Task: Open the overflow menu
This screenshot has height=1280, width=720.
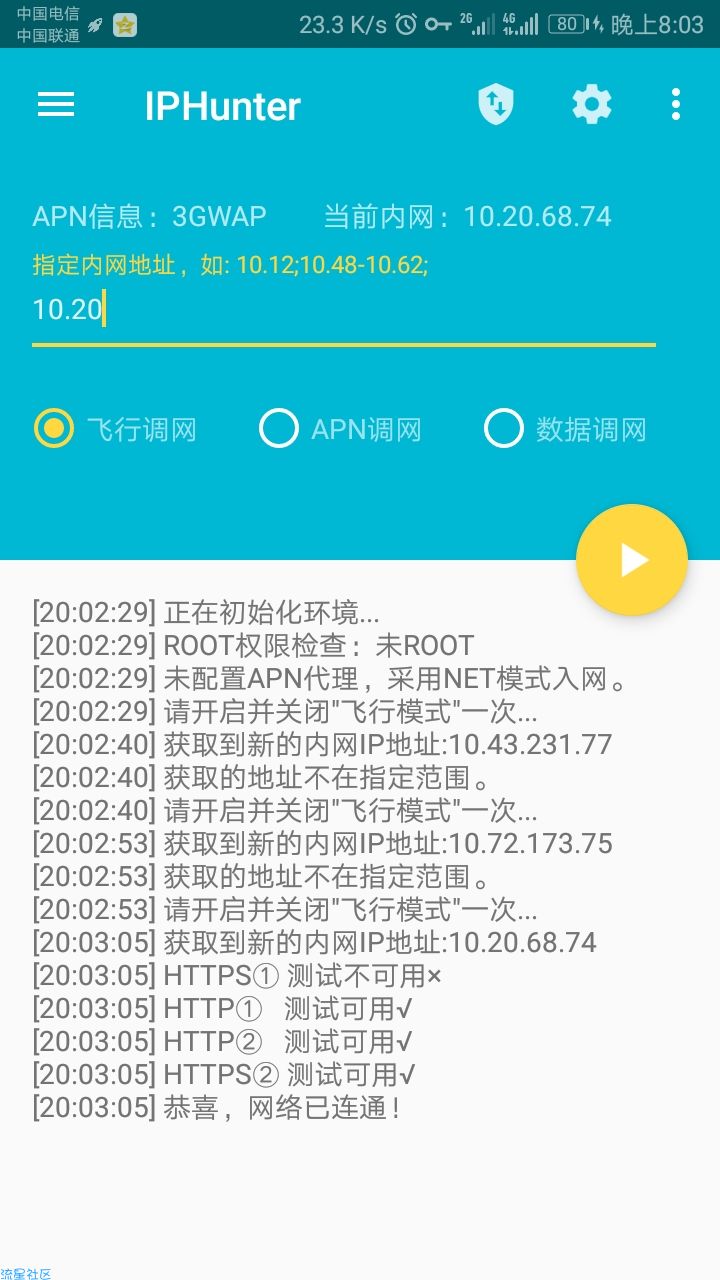Action: click(676, 104)
